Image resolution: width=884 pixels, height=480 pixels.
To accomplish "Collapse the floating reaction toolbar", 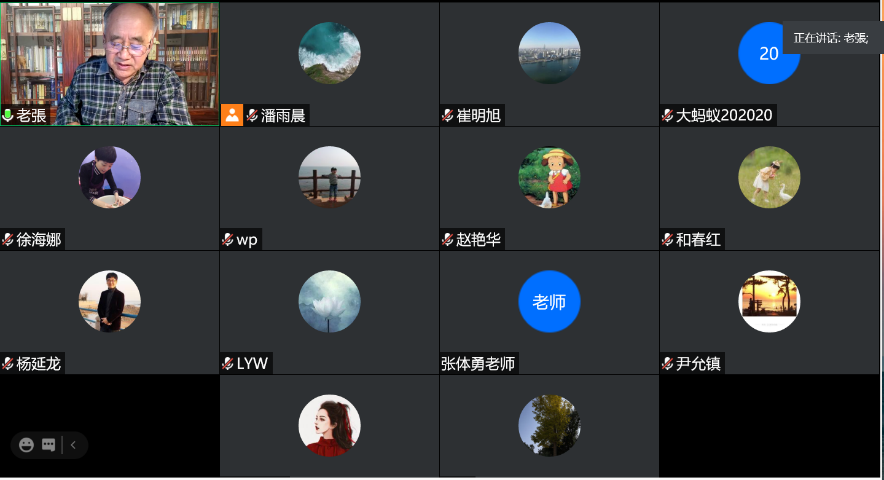I will pos(73,445).
